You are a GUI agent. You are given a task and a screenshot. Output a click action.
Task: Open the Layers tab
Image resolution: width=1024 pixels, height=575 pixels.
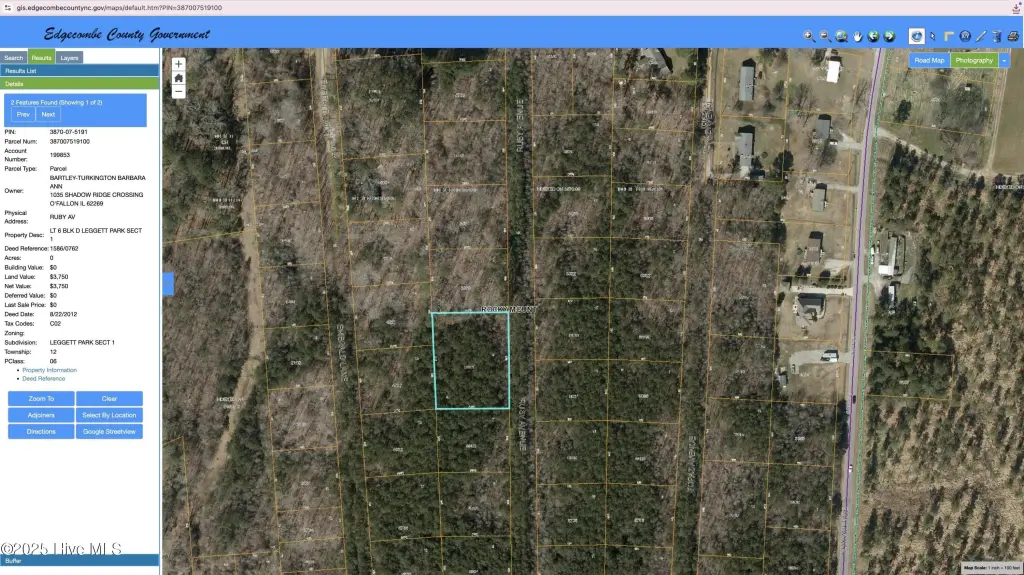click(69, 58)
